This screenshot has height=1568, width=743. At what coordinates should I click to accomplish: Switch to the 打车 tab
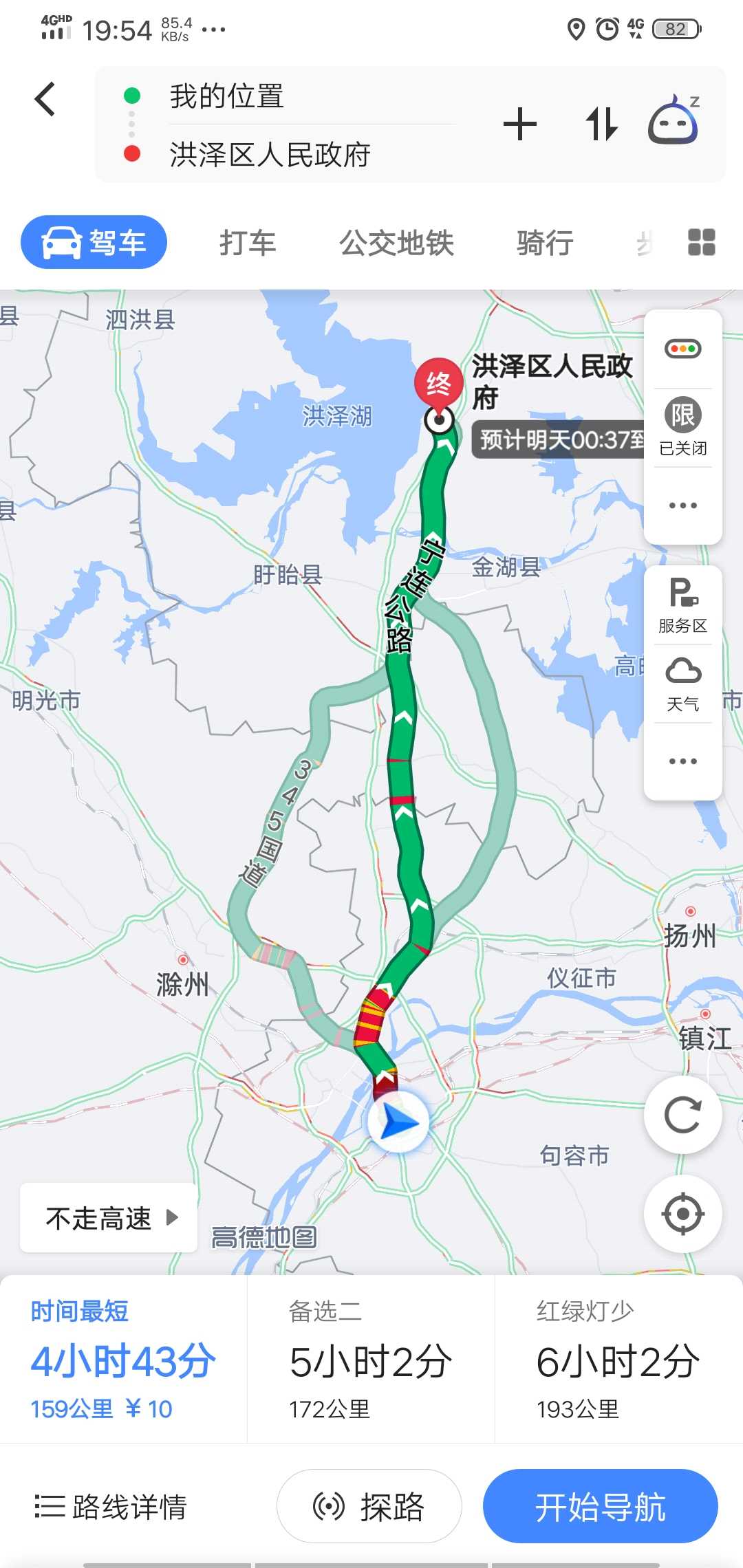point(248,243)
